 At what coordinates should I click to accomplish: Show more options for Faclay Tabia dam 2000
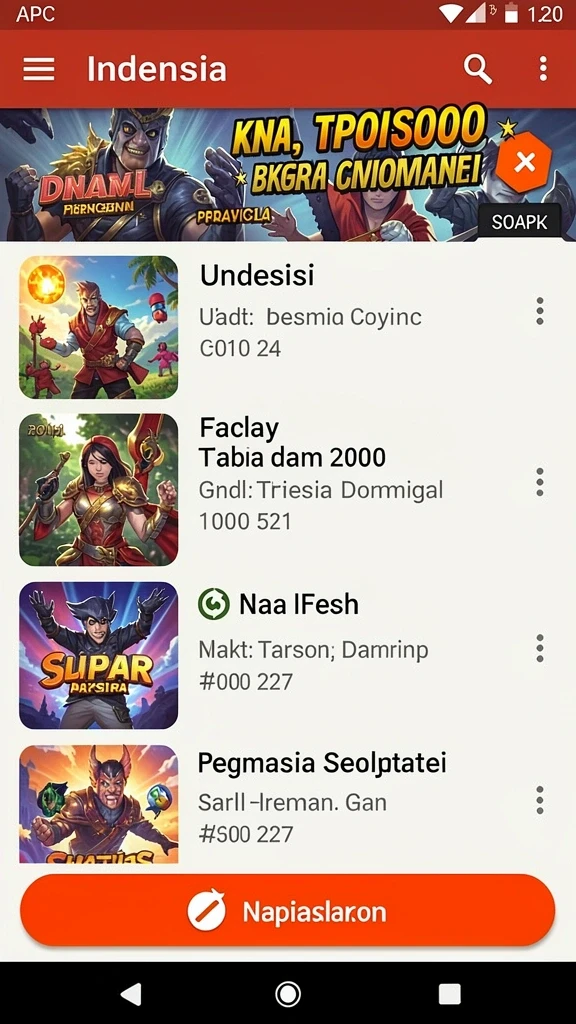(539, 482)
